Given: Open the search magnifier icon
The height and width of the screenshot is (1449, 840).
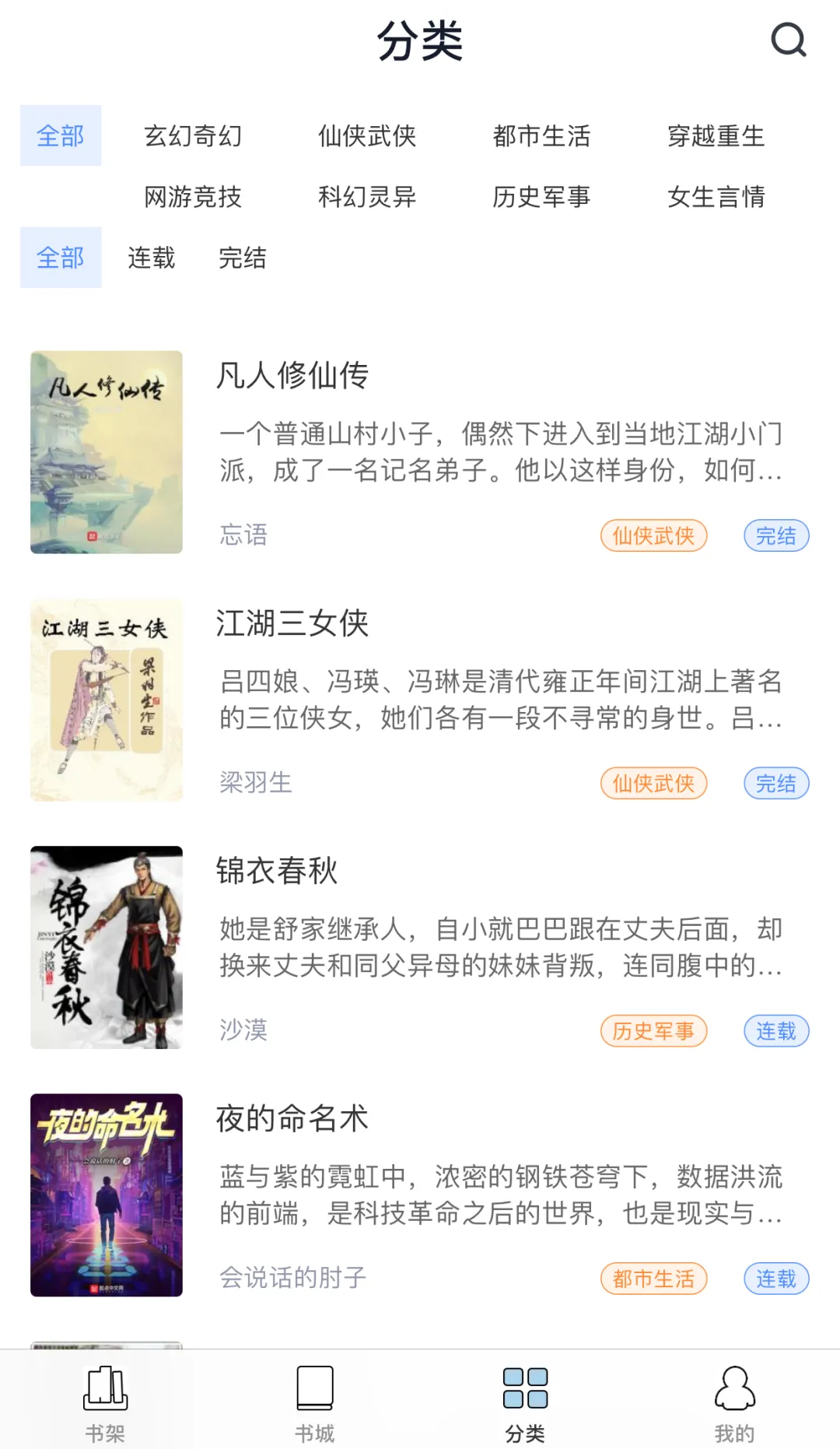Looking at the screenshot, I should point(788,40).
